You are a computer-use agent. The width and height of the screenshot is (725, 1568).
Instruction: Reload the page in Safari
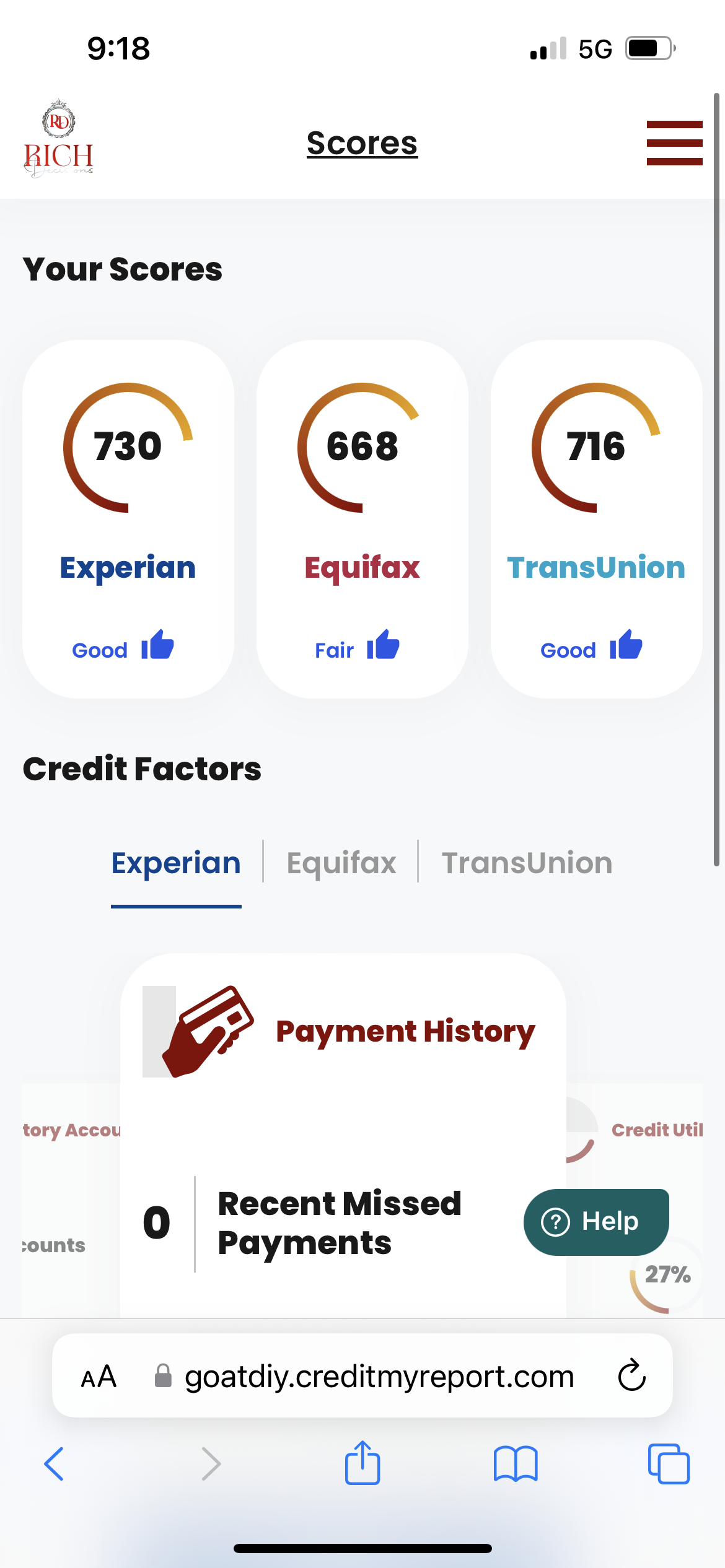[x=631, y=1375]
